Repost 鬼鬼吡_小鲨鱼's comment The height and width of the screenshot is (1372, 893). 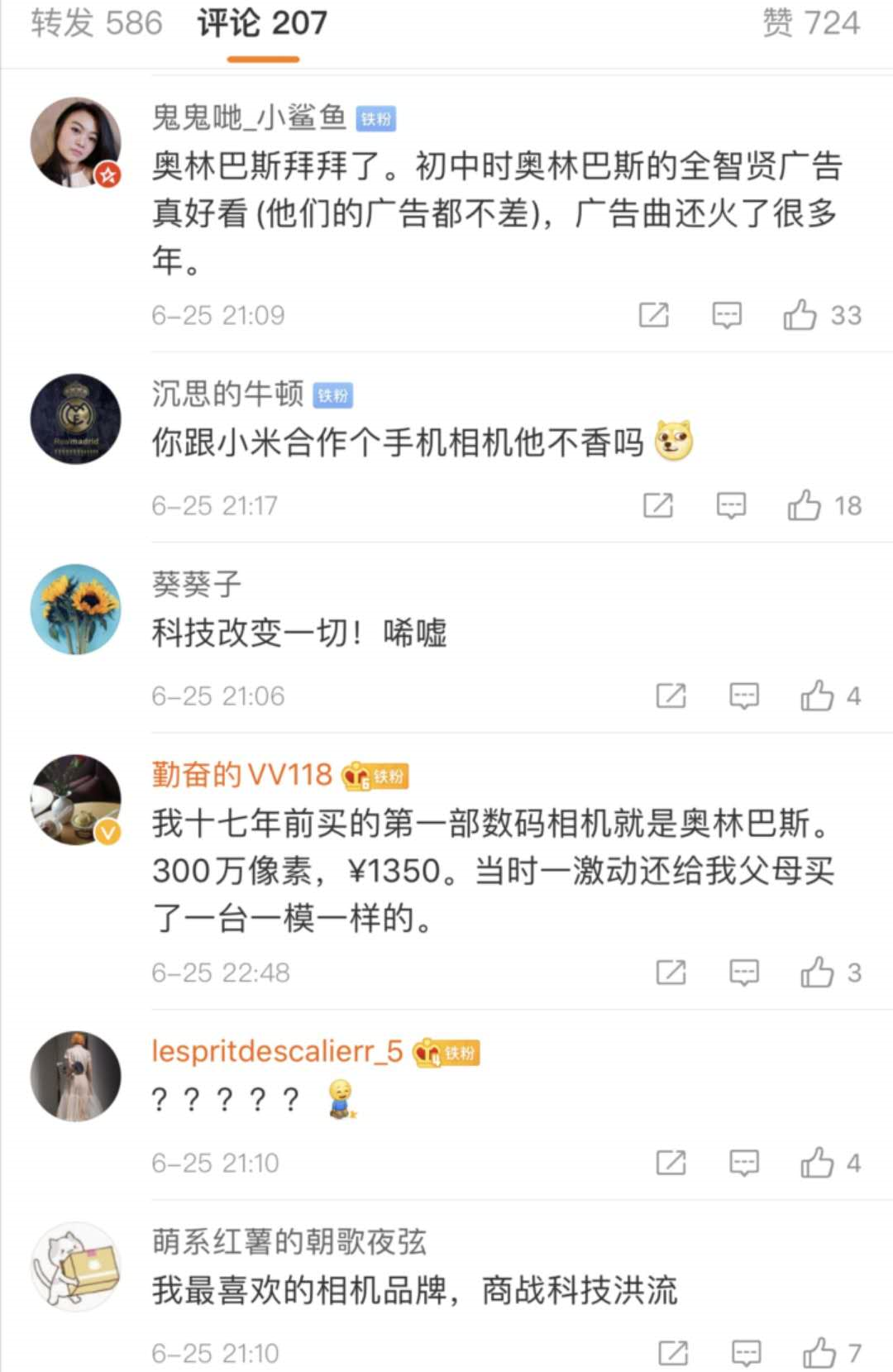click(x=653, y=315)
